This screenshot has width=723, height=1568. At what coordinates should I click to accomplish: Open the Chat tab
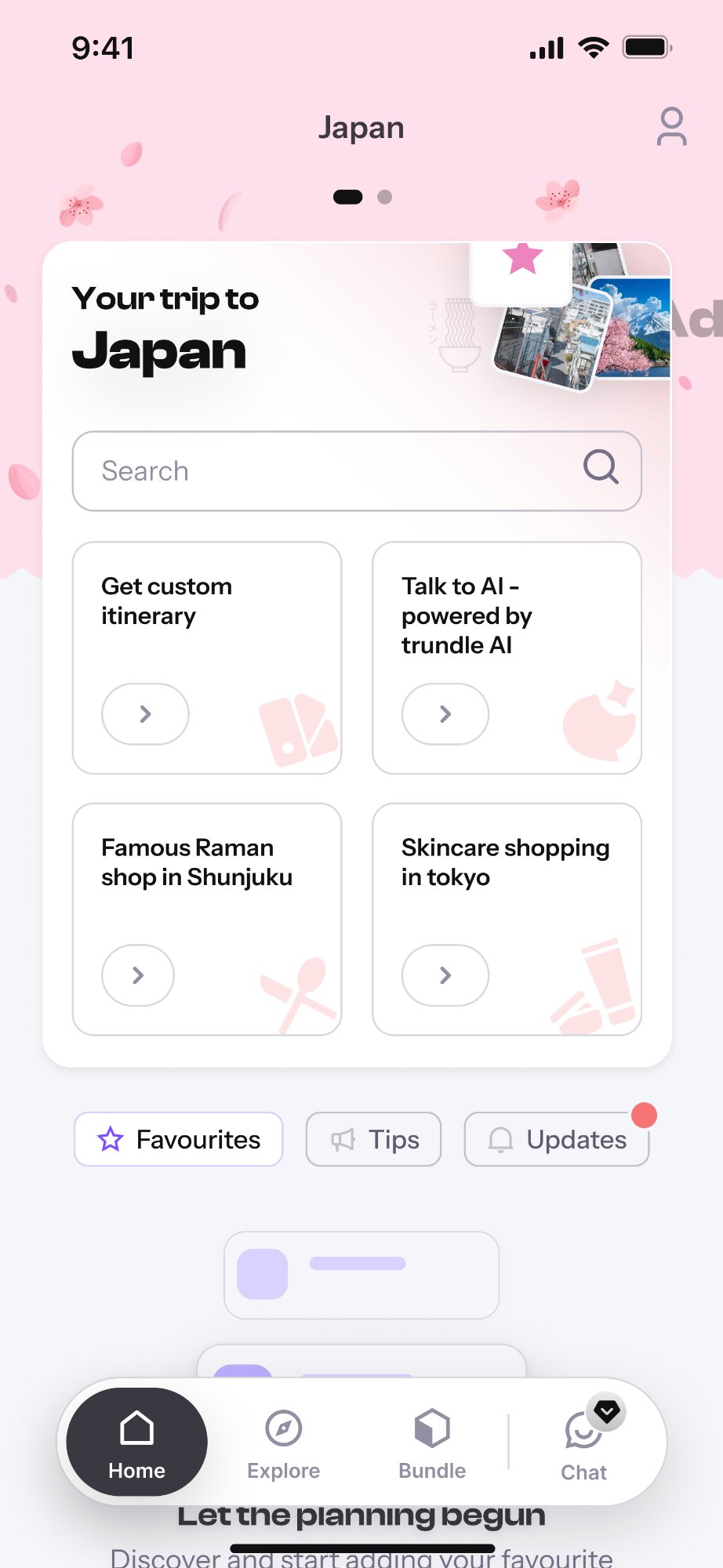click(x=584, y=1444)
